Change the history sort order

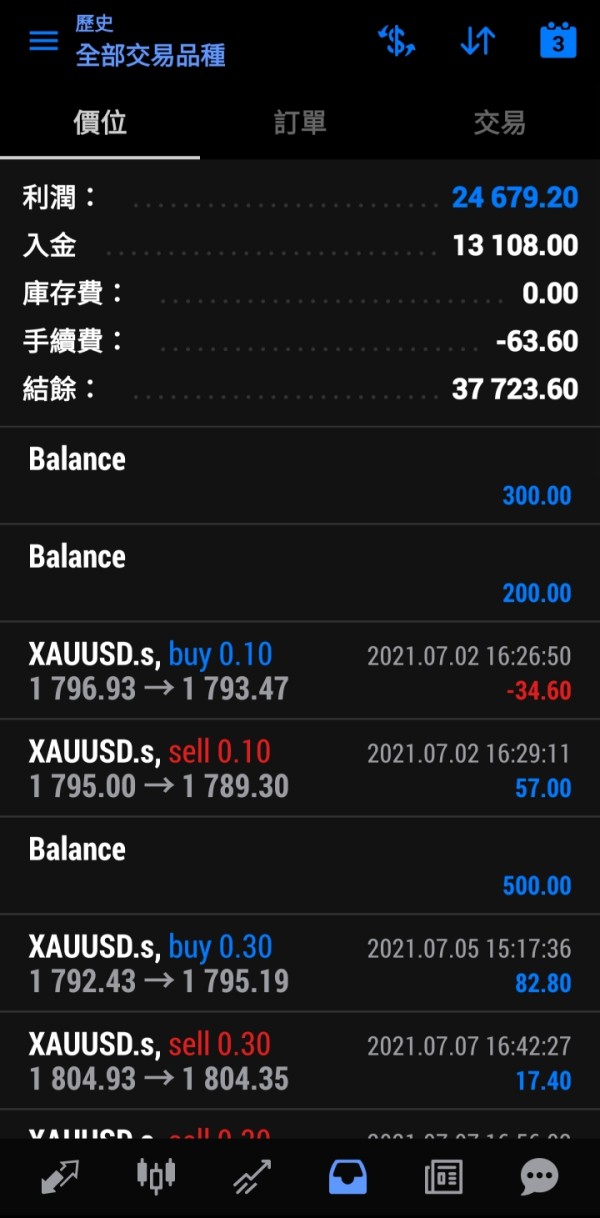477,41
